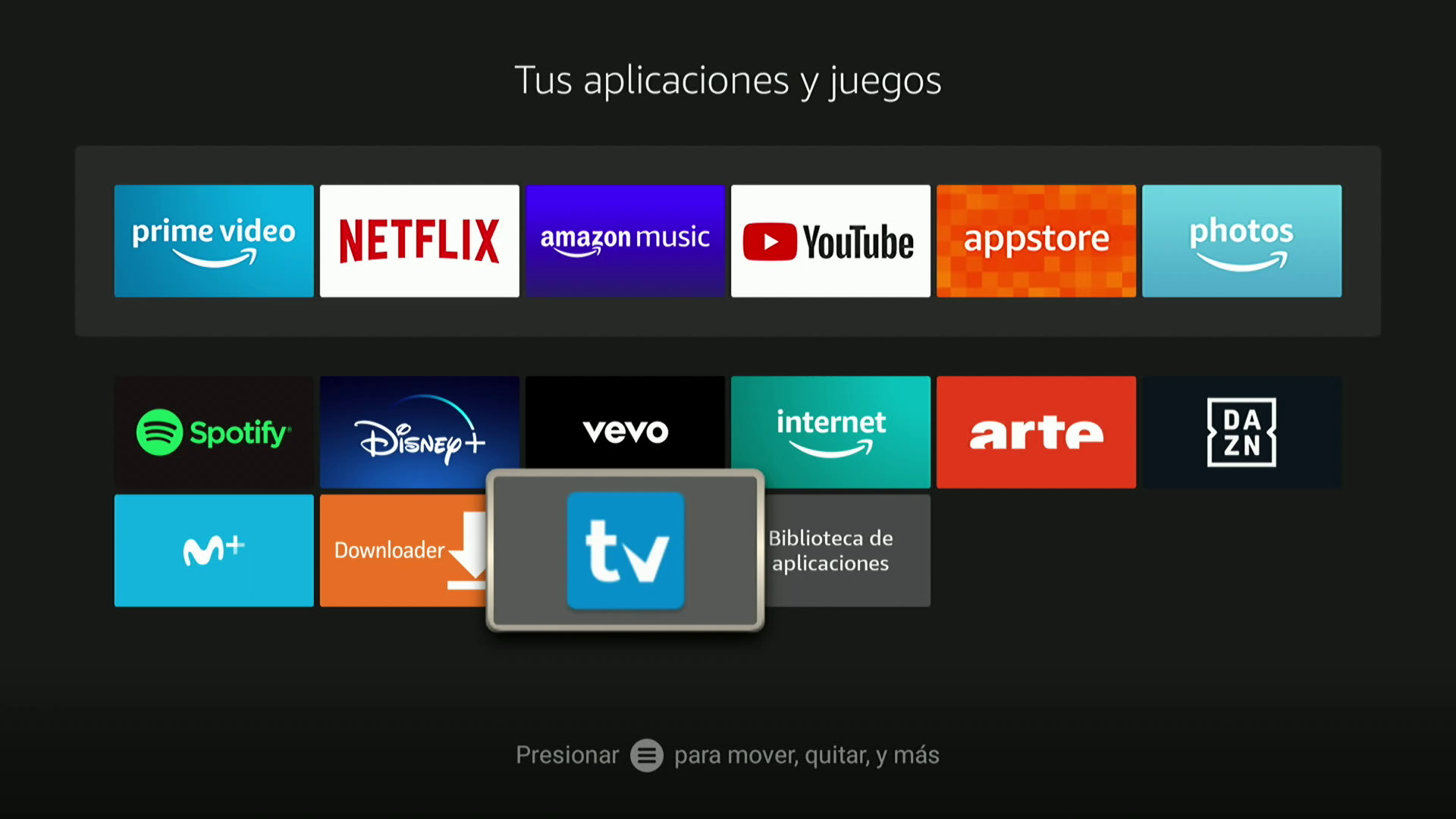Screen dimensions: 1456x819
Task: Launch Spotify
Action: coord(214,431)
